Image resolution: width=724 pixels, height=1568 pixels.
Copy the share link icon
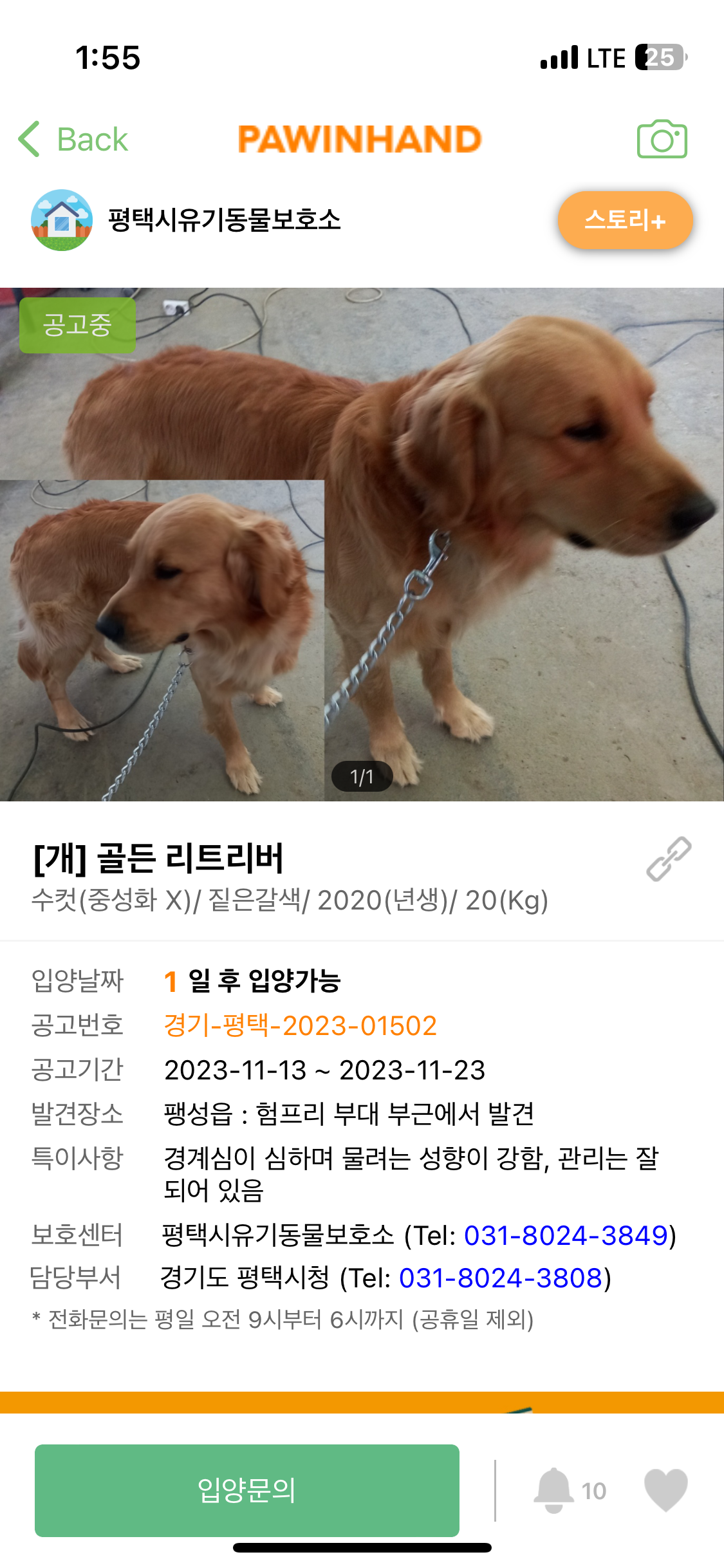[669, 859]
